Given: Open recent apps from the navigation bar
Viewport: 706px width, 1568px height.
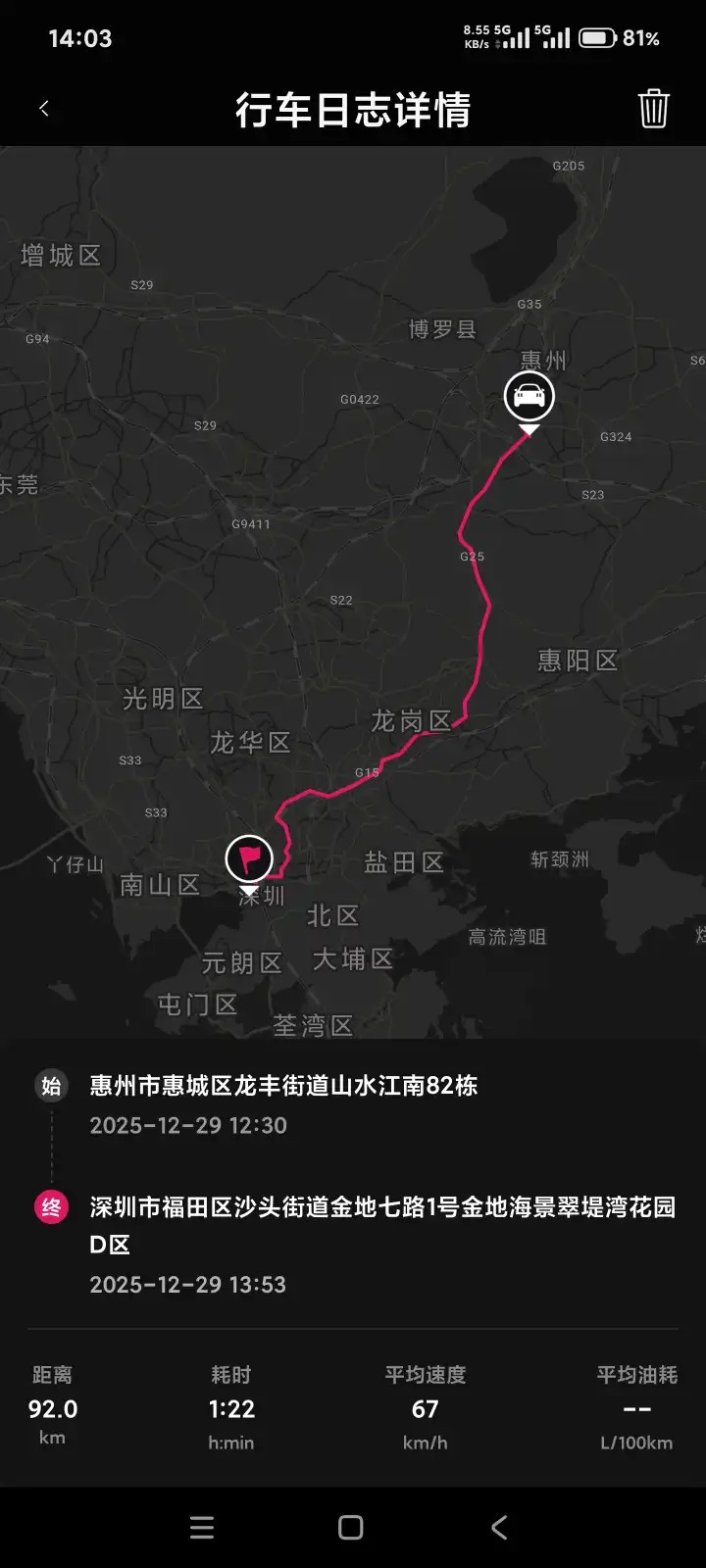Looking at the screenshot, I should coord(202,1527).
